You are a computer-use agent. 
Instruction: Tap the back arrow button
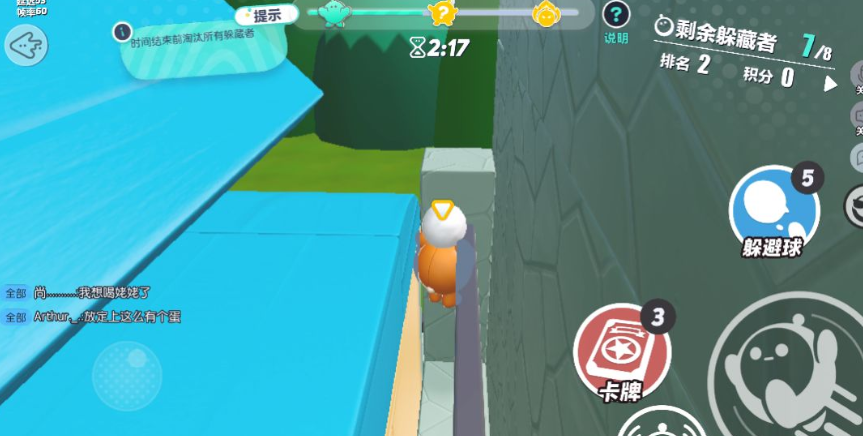point(26,45)
